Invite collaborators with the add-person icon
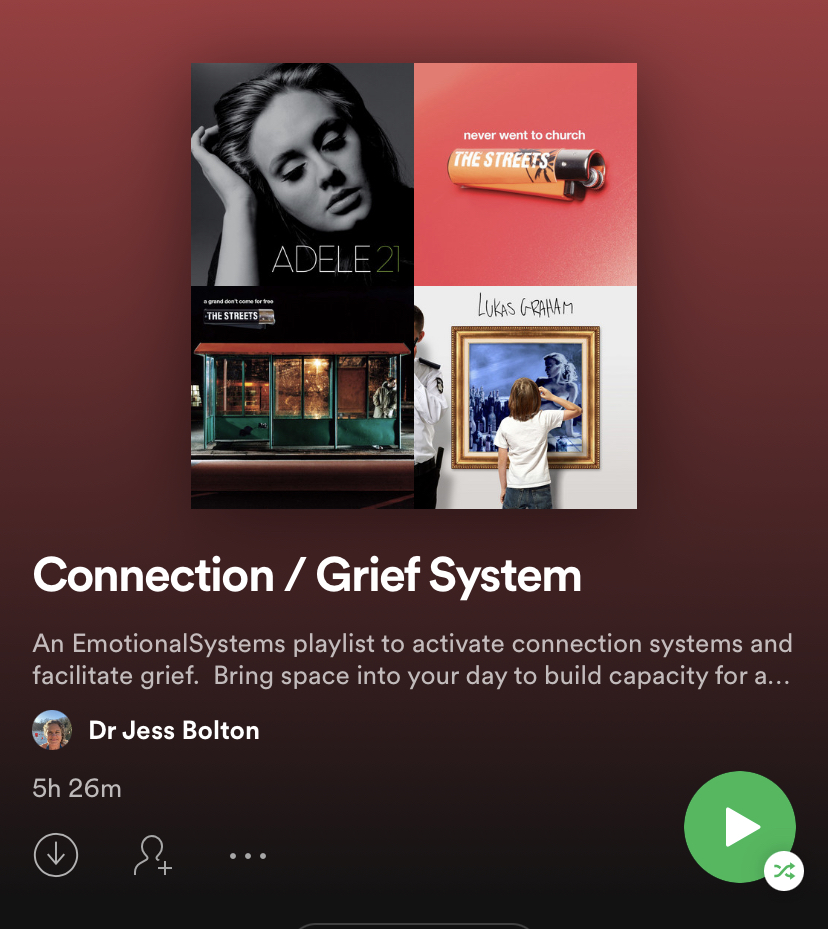 [x=153, y=856]
